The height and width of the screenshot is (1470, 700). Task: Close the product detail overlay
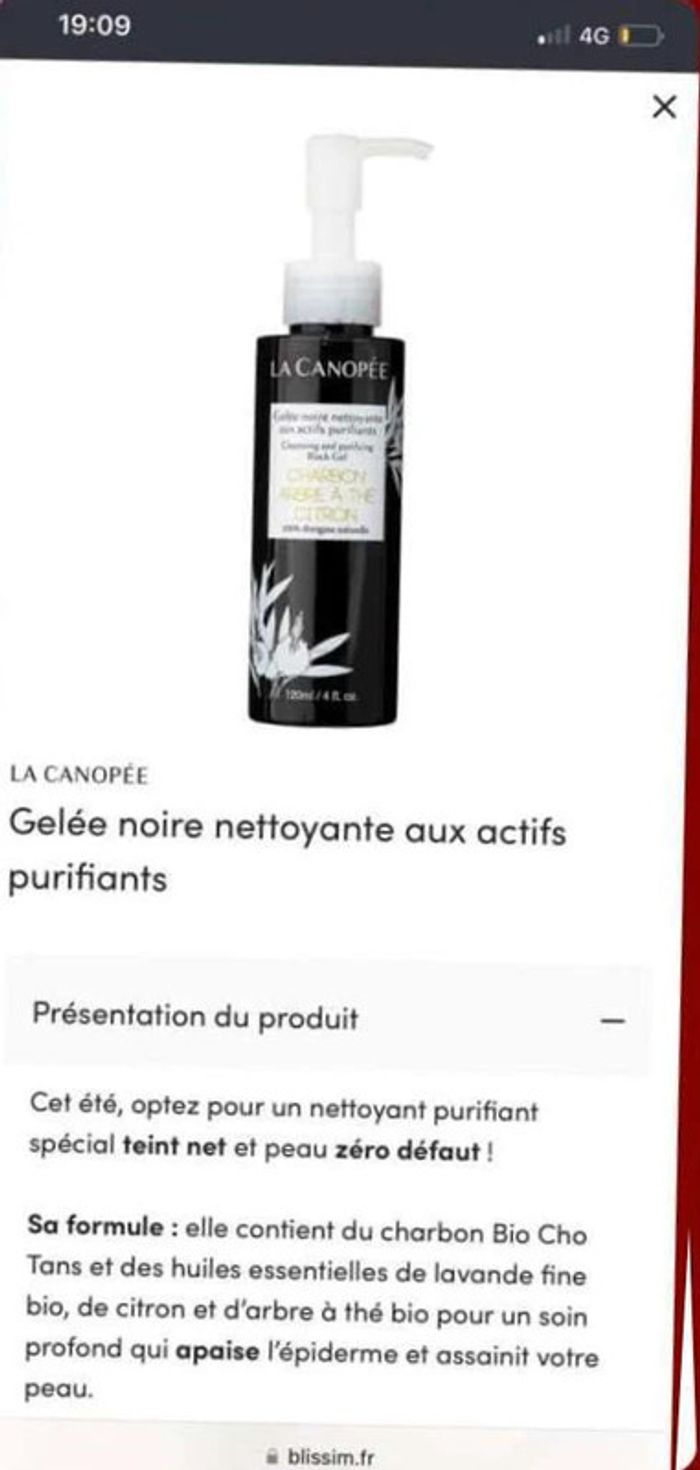pos(664,108)
